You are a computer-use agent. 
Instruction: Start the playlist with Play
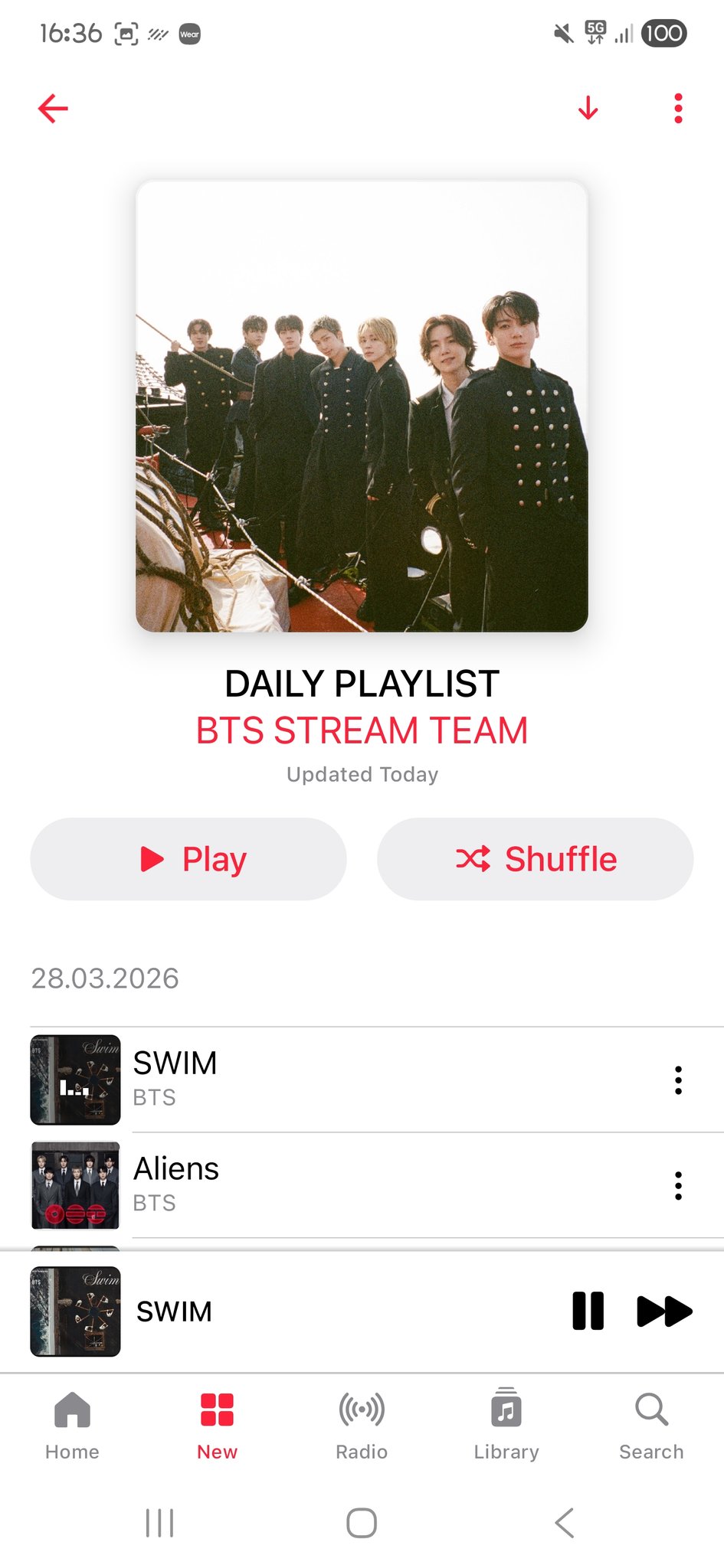pyautogui.click(x=188, y=859)
